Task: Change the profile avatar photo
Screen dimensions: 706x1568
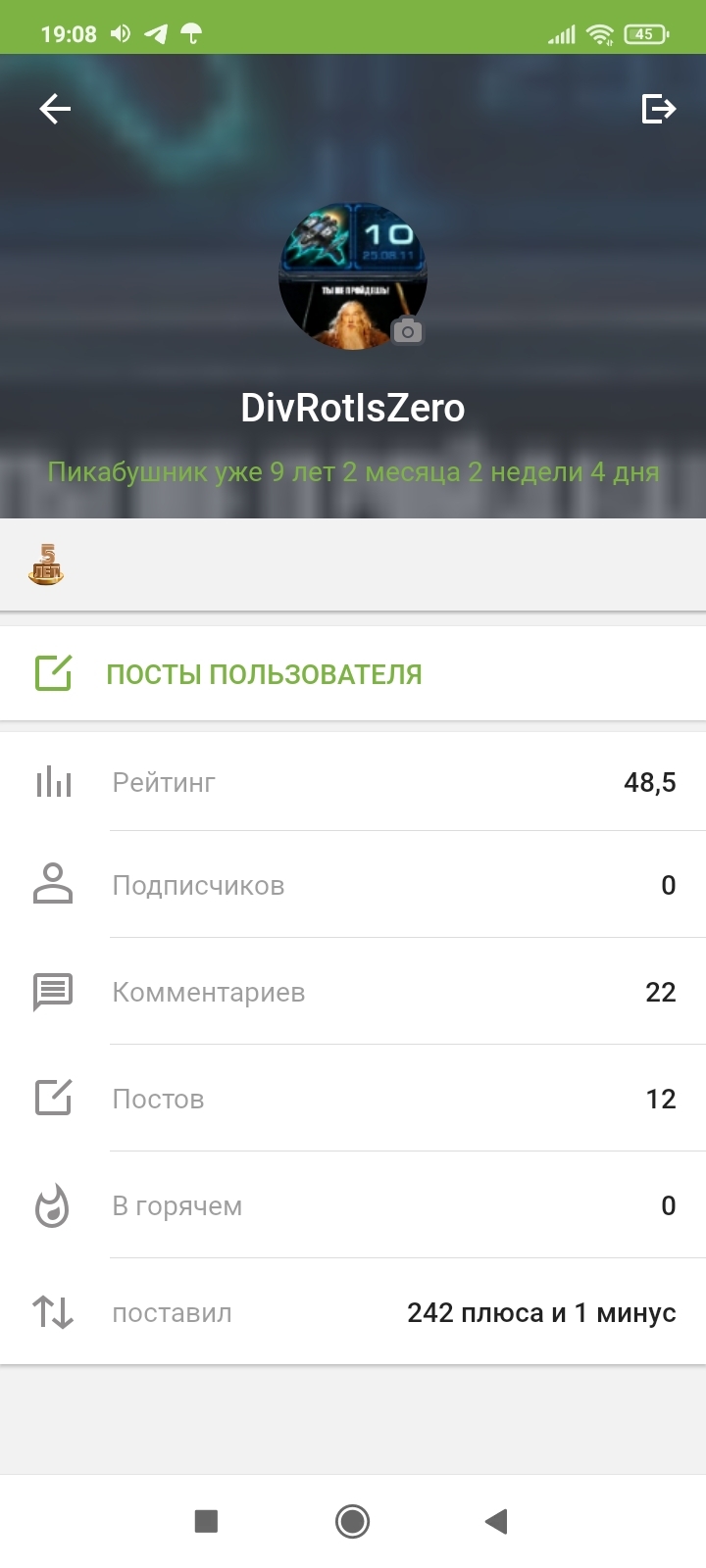Action: pos(407,331)
